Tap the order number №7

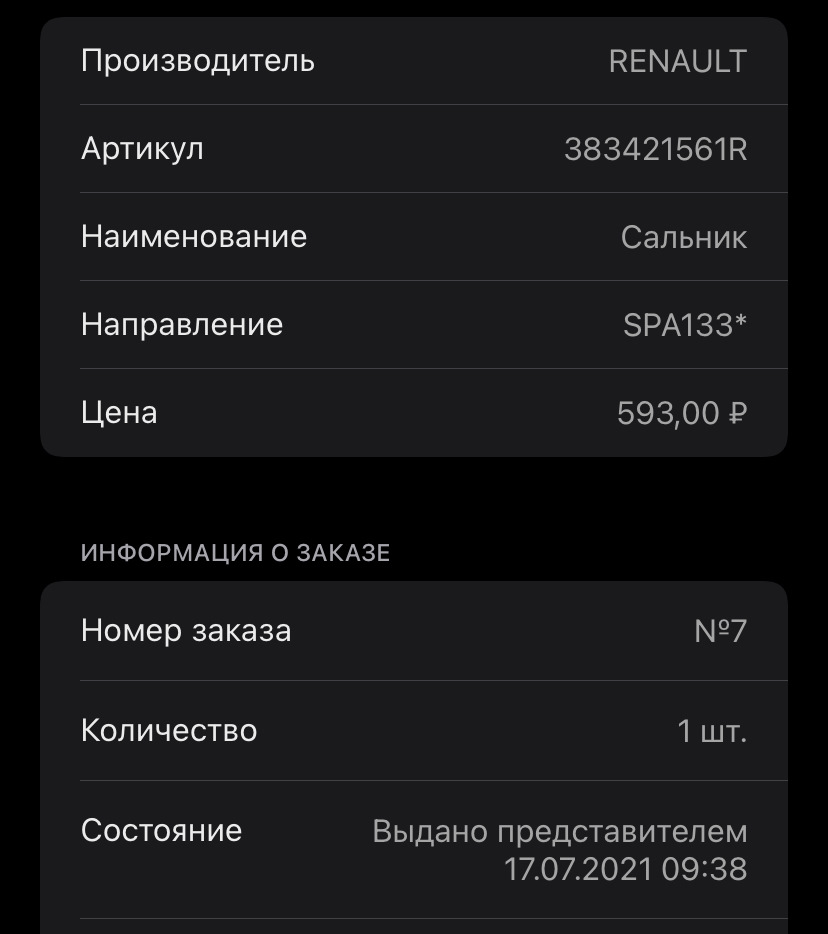(720, 630)
